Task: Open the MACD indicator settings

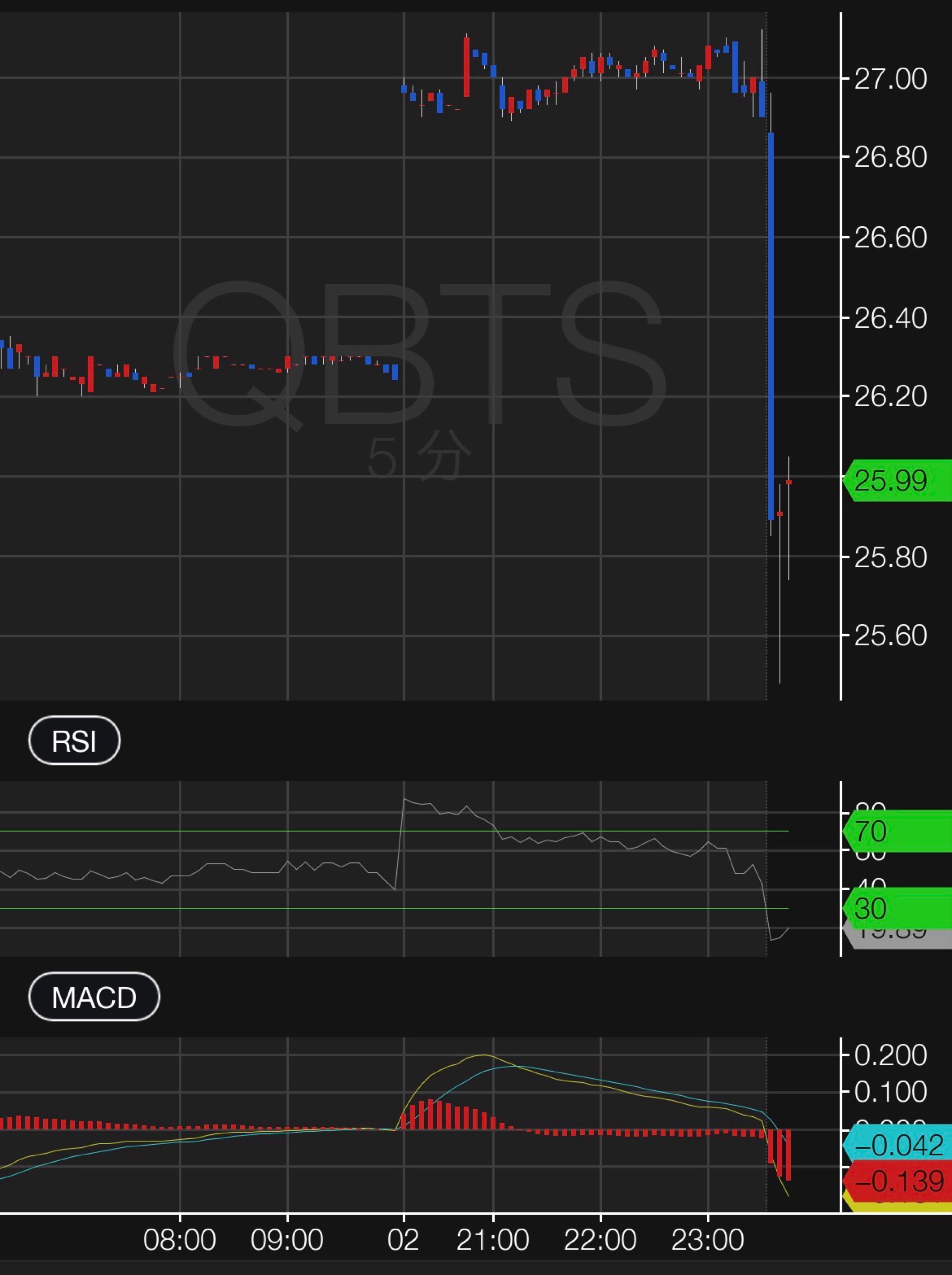Action: (94, 997)
